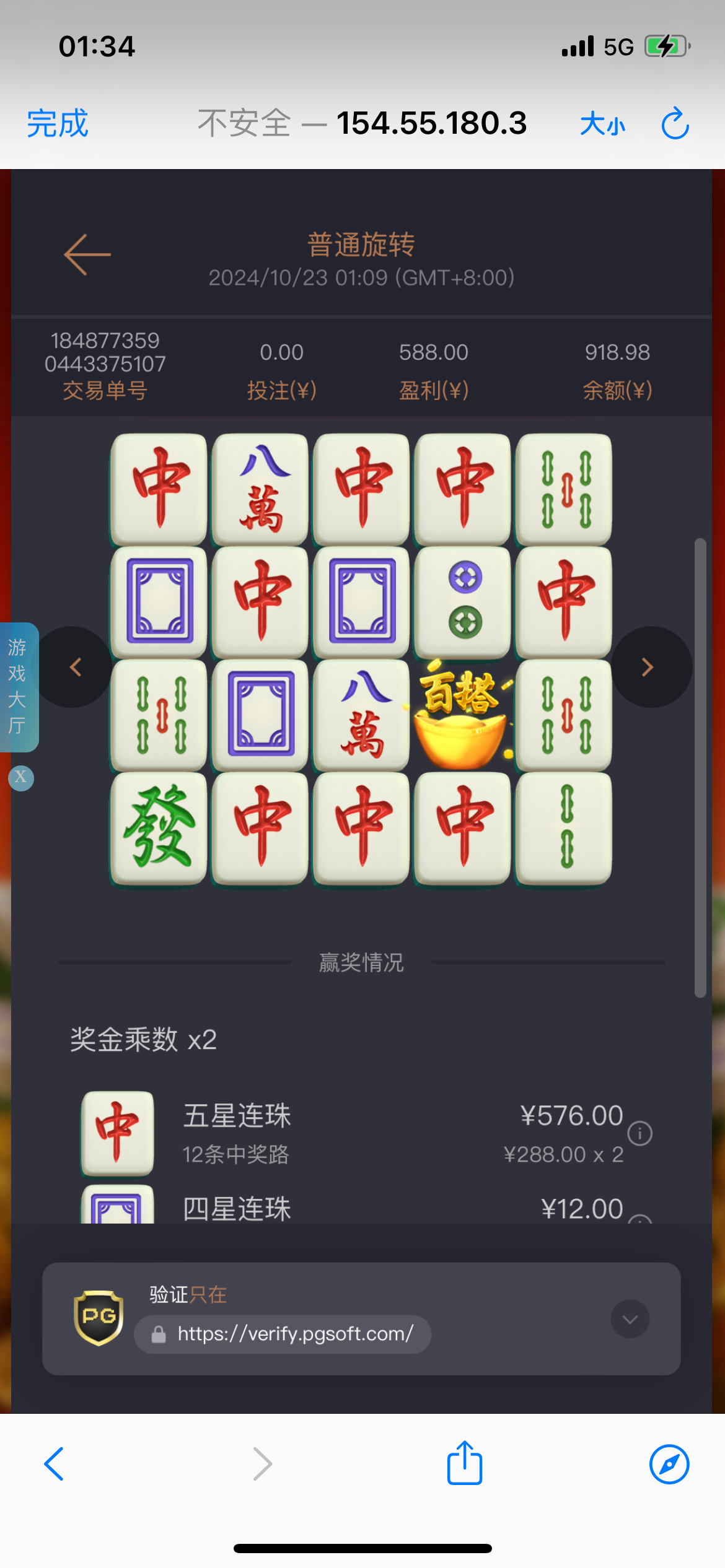Dismiss the 游戏大厅 floating tab

[20, 777]
